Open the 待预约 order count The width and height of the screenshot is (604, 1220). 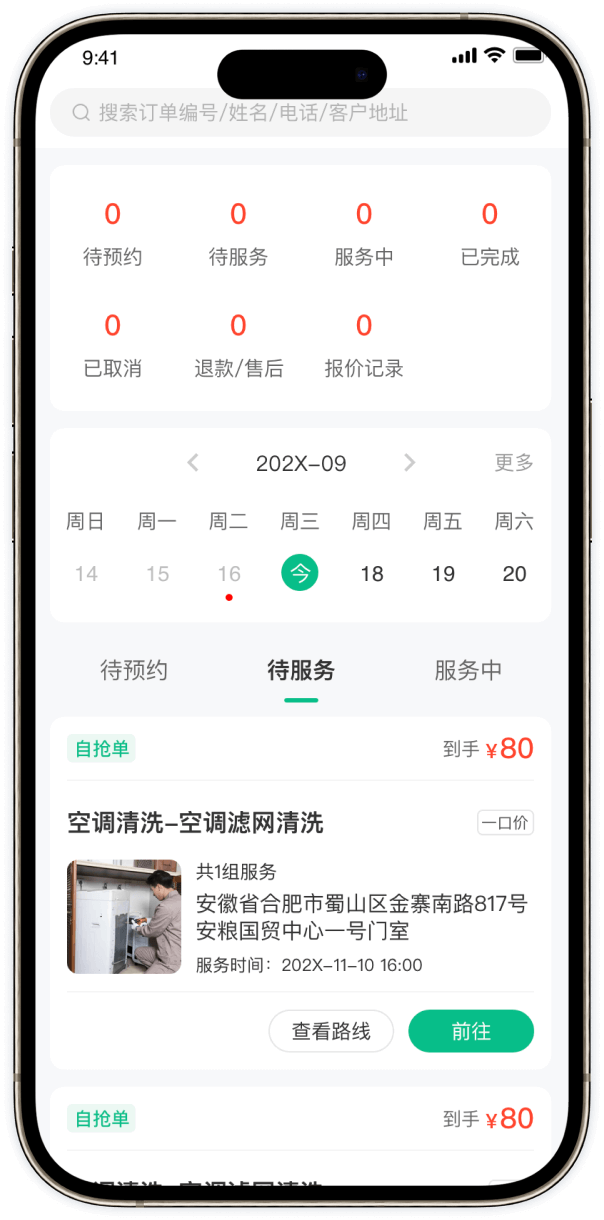[112, 234]
